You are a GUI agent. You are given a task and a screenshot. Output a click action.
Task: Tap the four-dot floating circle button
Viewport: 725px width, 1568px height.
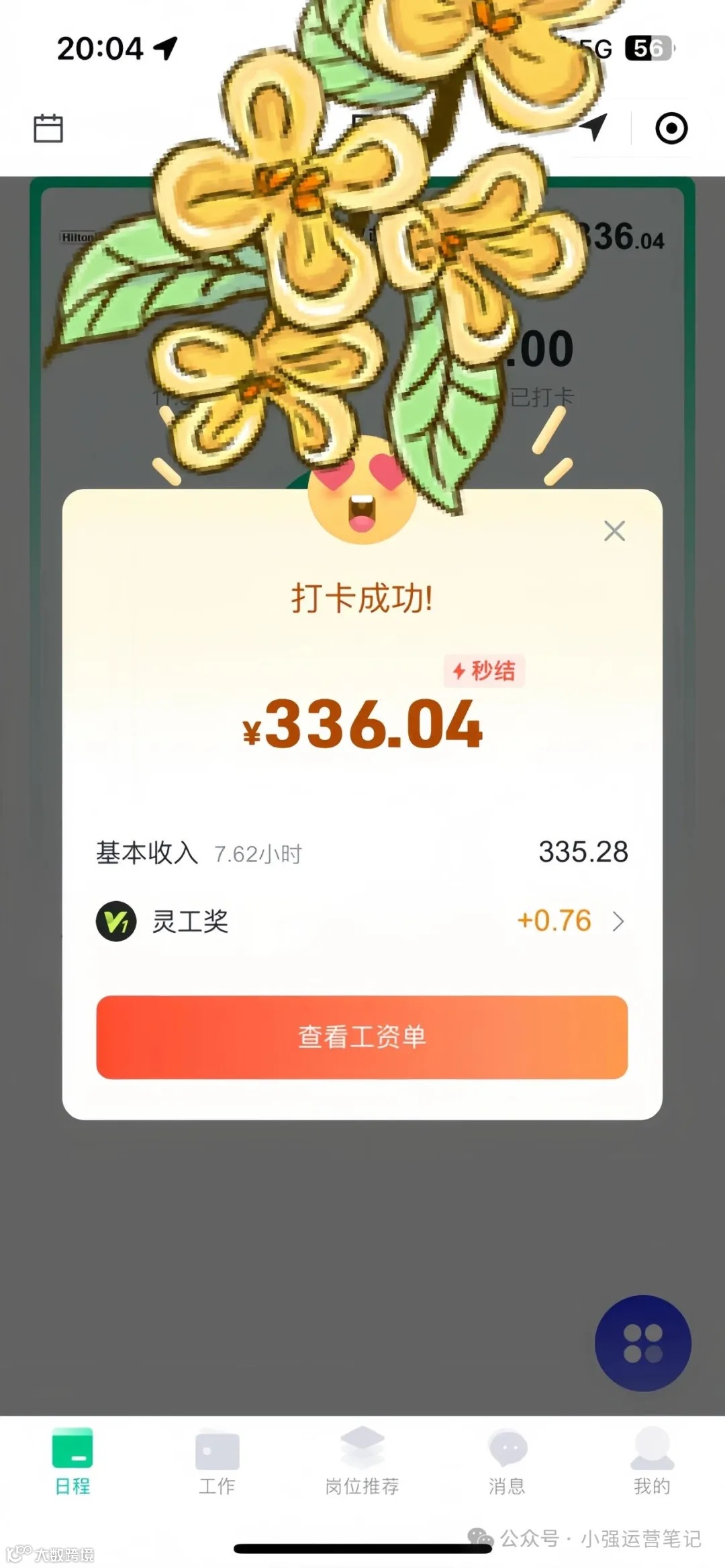[642, 1343]
